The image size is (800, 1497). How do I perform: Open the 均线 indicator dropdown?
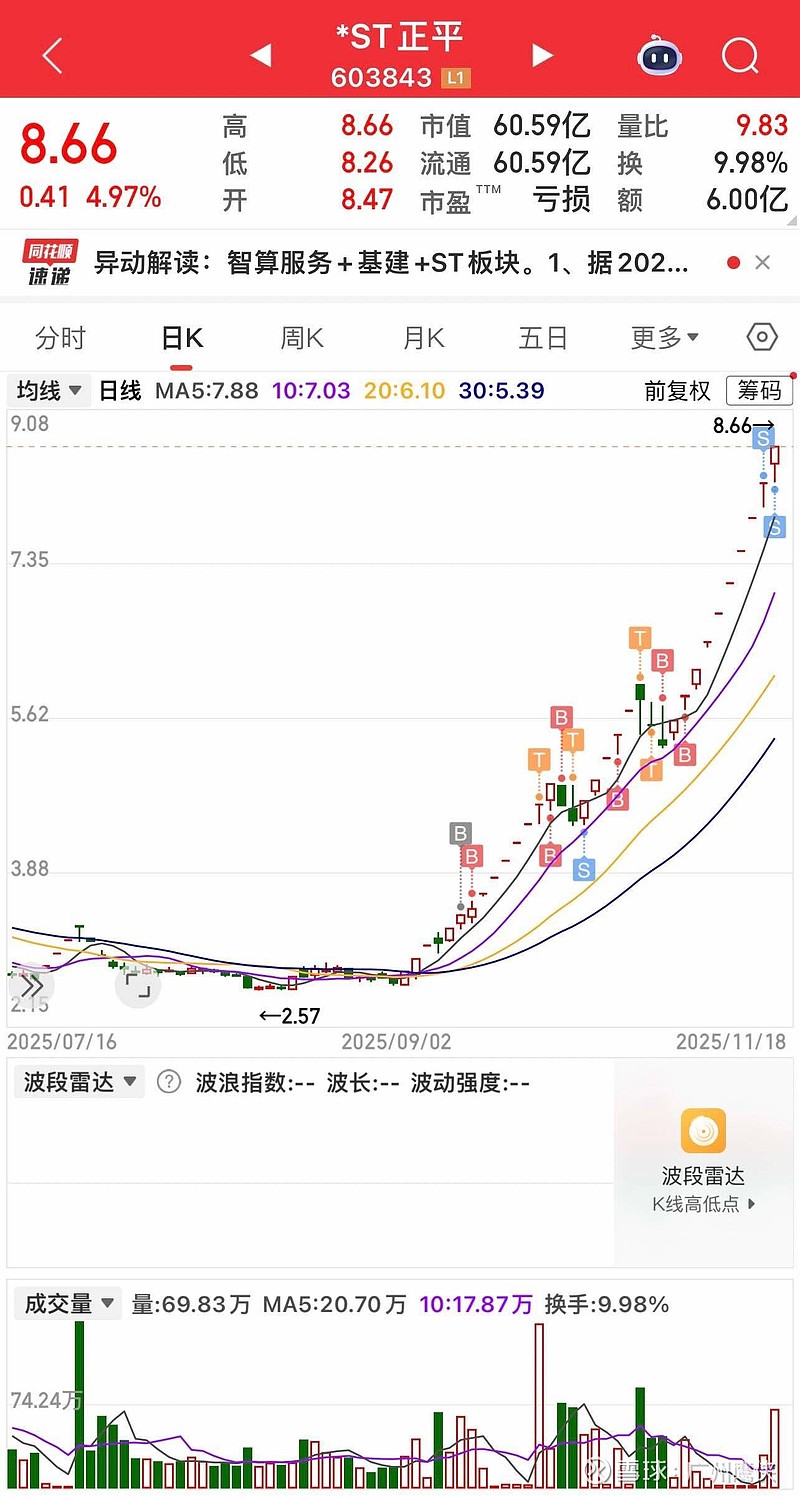48,391
